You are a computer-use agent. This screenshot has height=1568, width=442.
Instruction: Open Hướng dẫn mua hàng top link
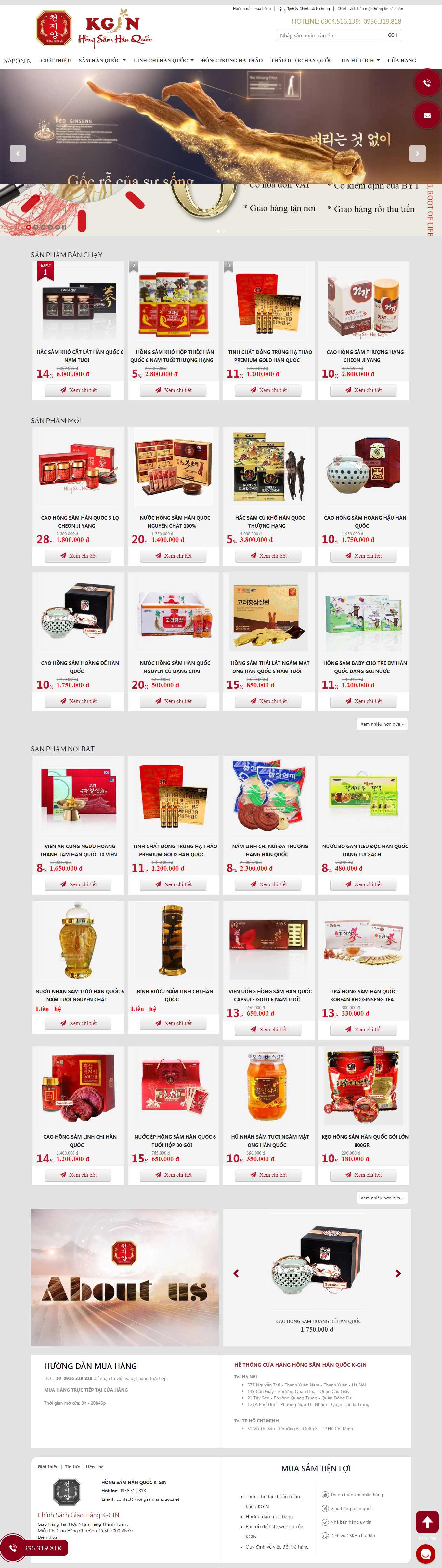pos(251,8)
